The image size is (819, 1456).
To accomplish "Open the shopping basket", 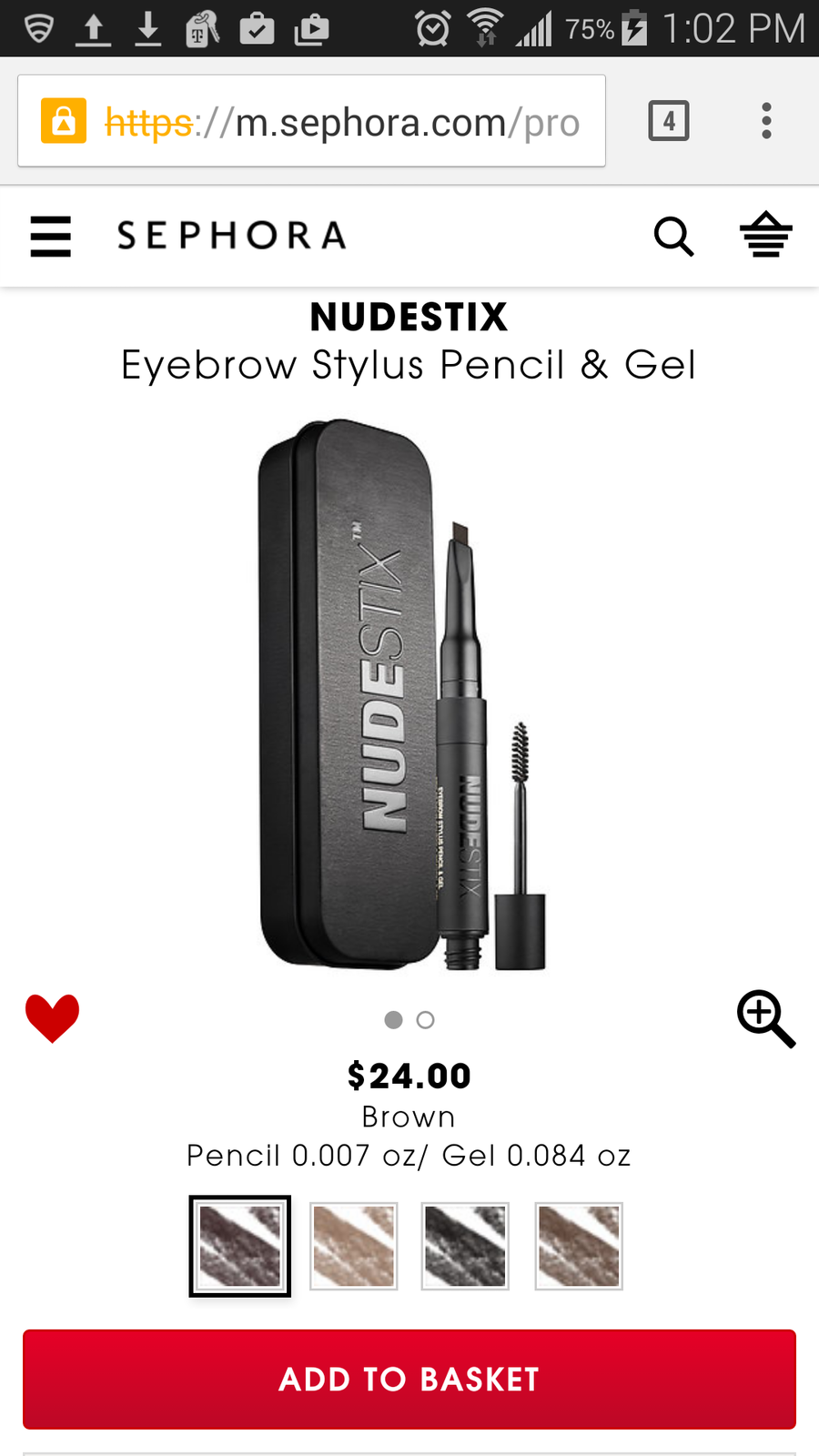I will (x=765, y=235).
